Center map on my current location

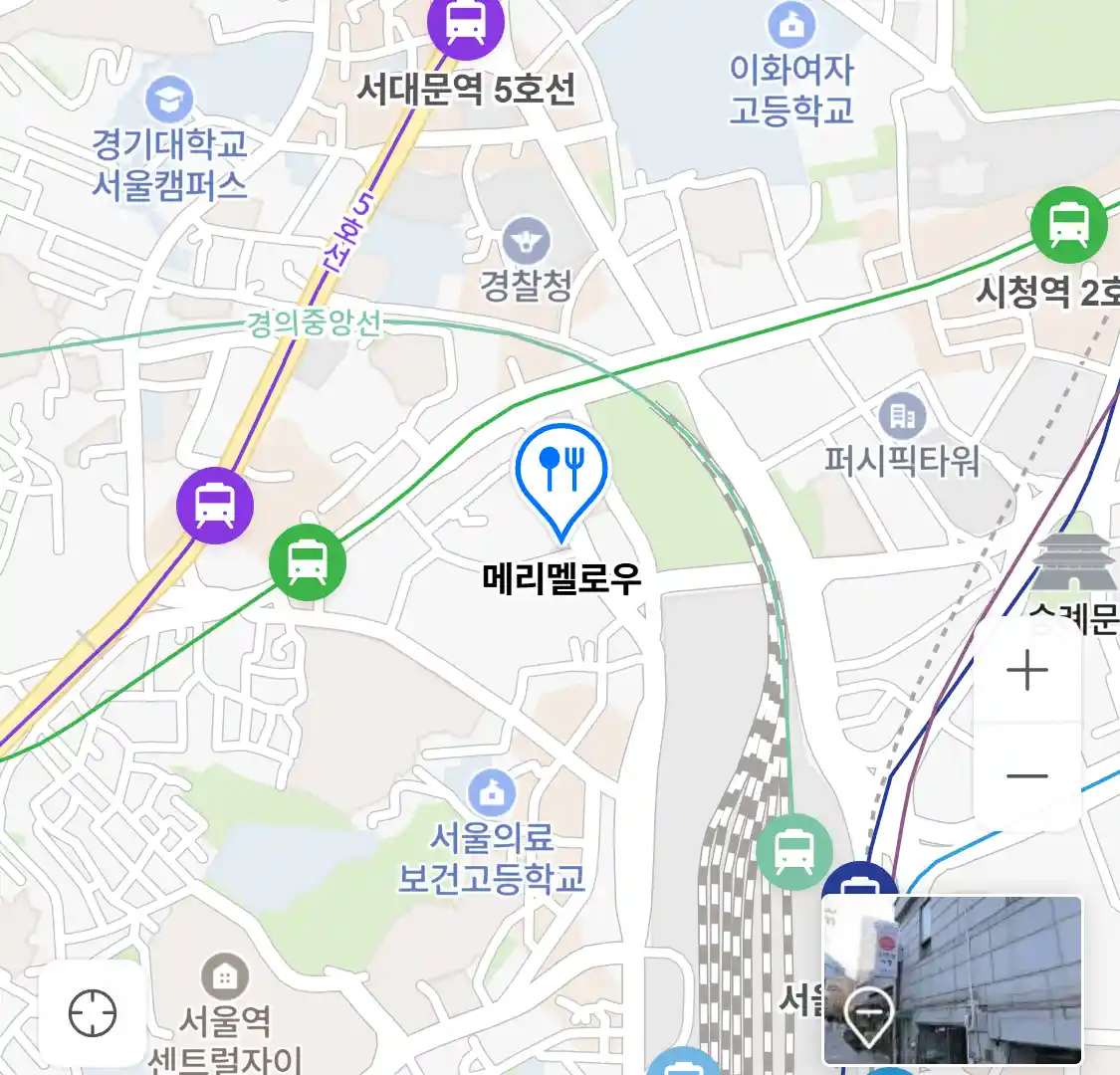pos(93,1013)
